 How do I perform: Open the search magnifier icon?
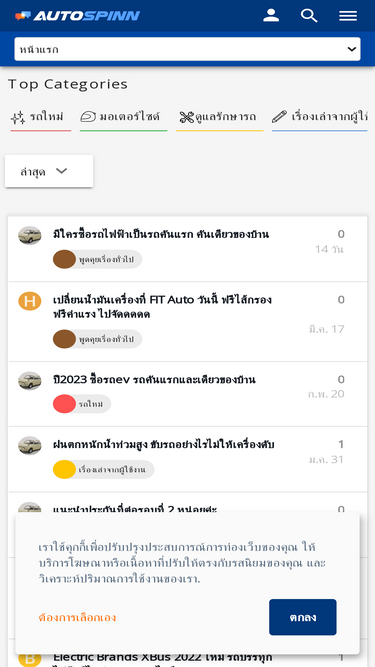pyautogui.click(x=309, y=16)
